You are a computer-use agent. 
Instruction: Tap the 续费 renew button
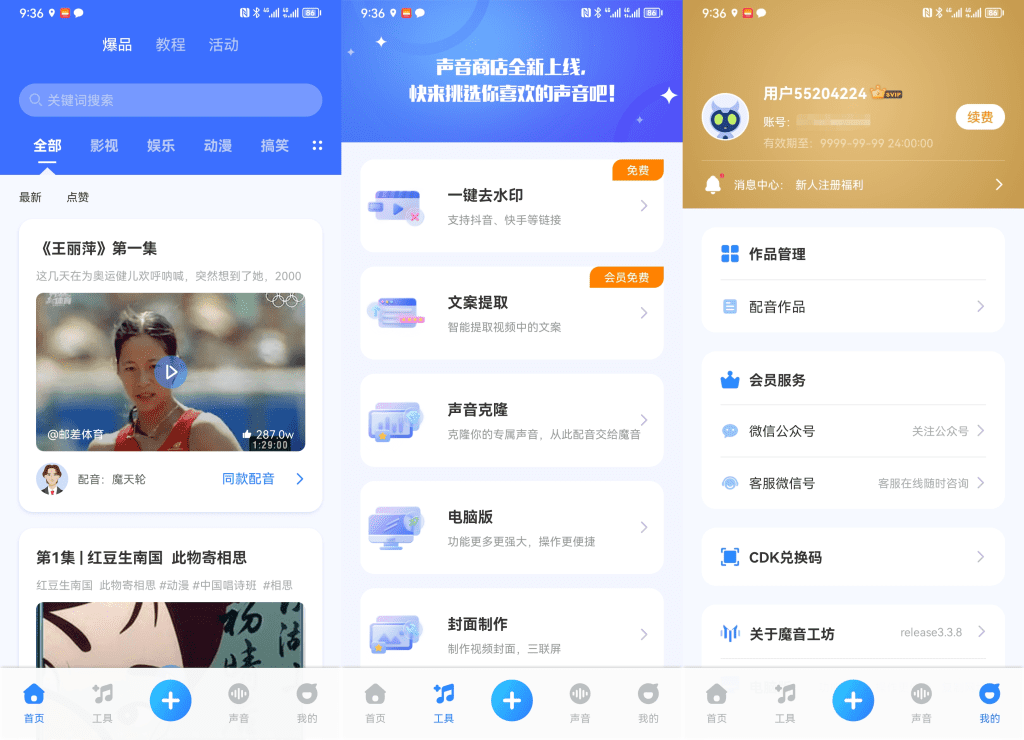(980, 117)
